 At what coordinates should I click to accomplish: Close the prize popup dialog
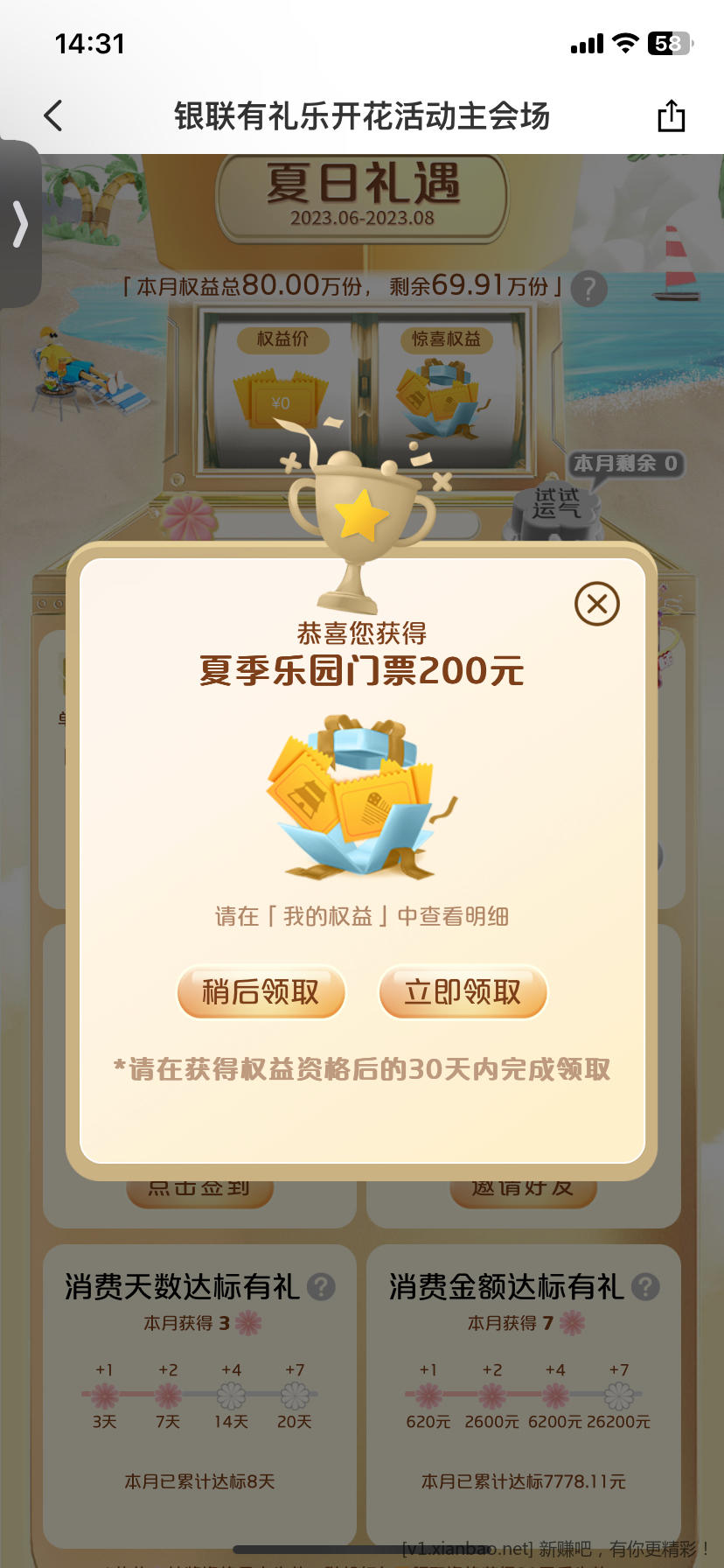tap(597, 604)
